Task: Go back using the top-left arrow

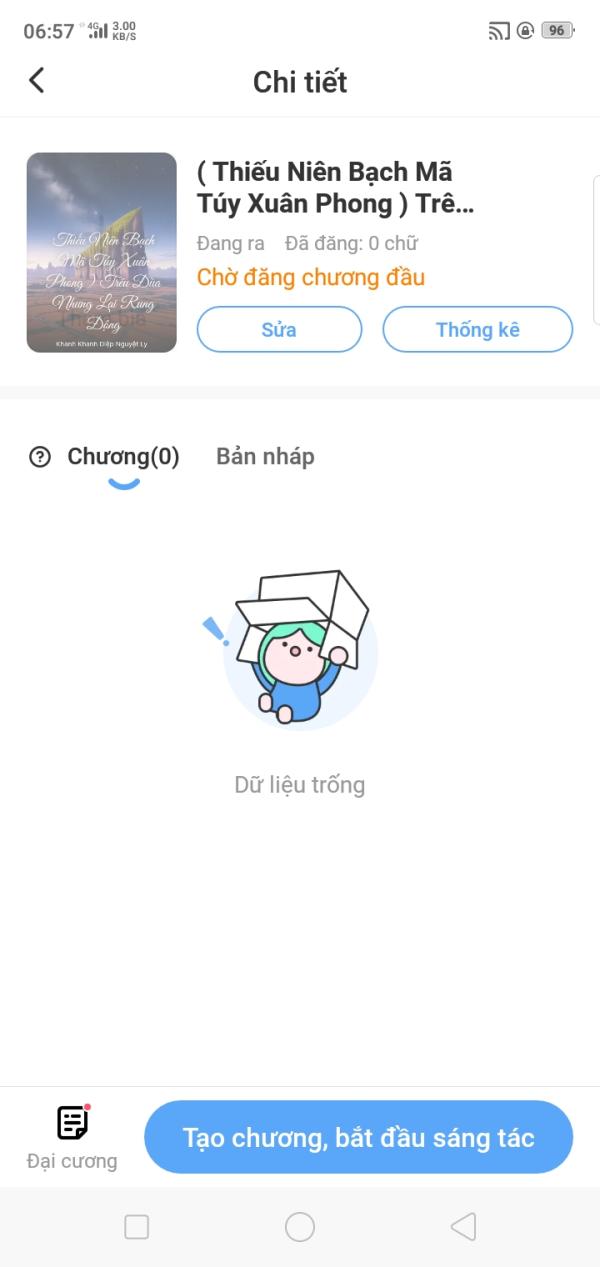Action: coord(37,80)
